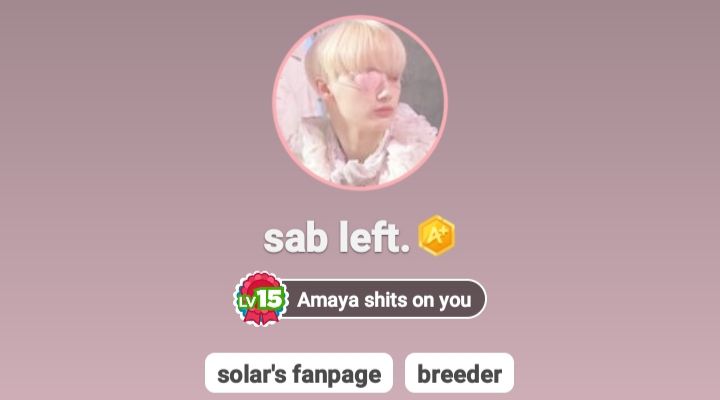Tap the Amino+ badge beside the username
Viewport: 720px width, 400px height.
[437, 236]
